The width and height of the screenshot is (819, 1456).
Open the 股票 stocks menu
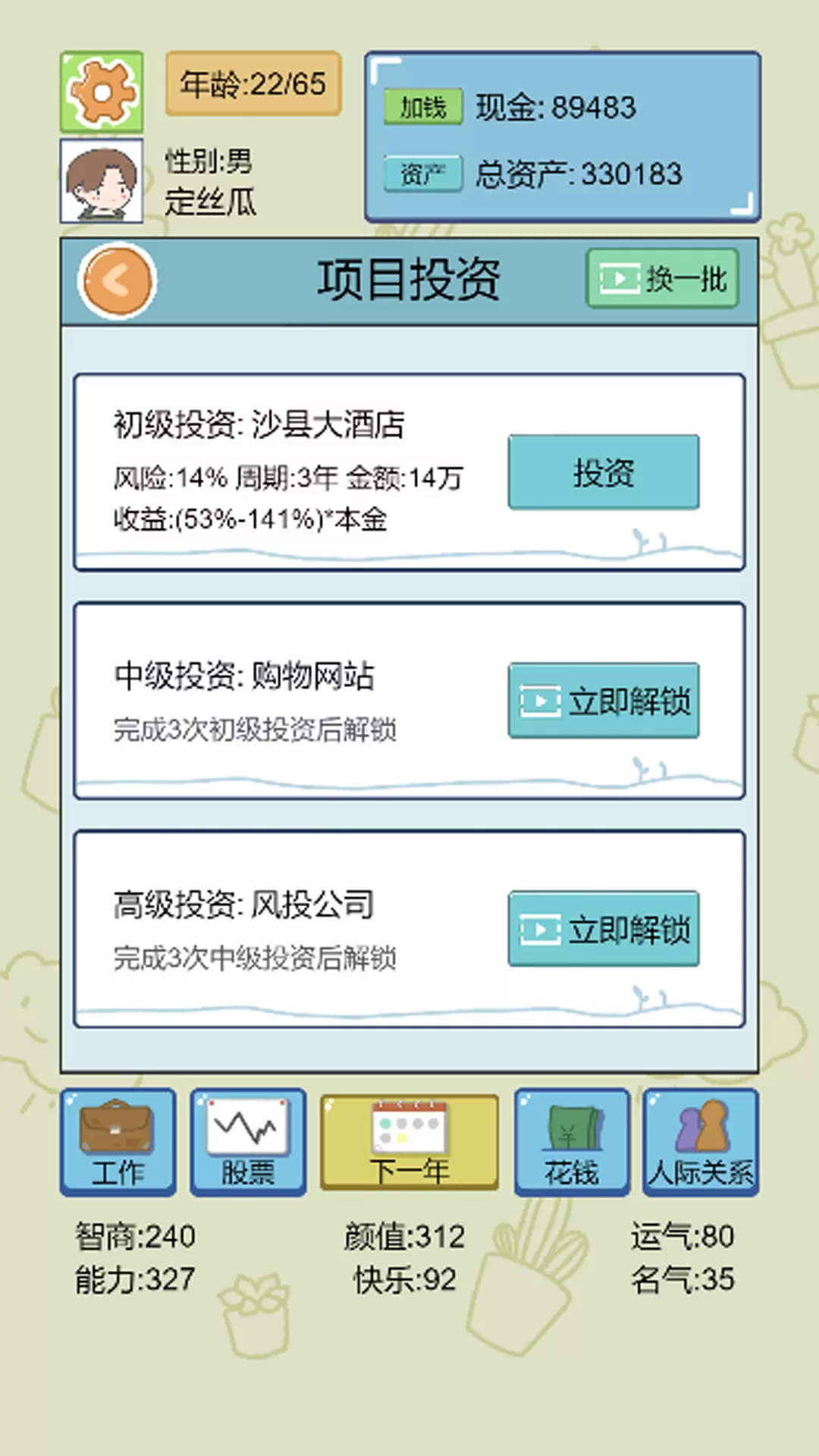[x=248, y=1142]
